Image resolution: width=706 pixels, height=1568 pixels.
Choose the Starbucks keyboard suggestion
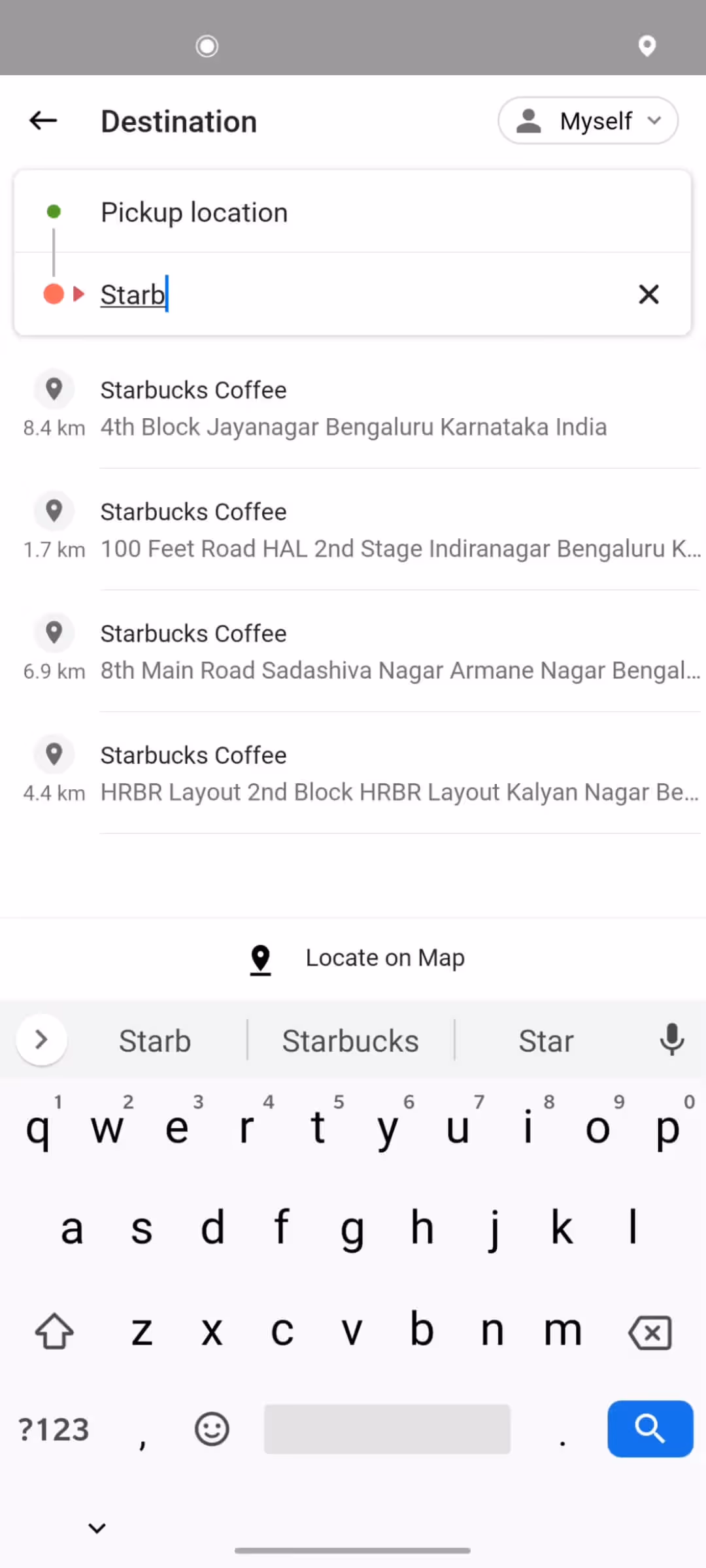(350, 1041)
